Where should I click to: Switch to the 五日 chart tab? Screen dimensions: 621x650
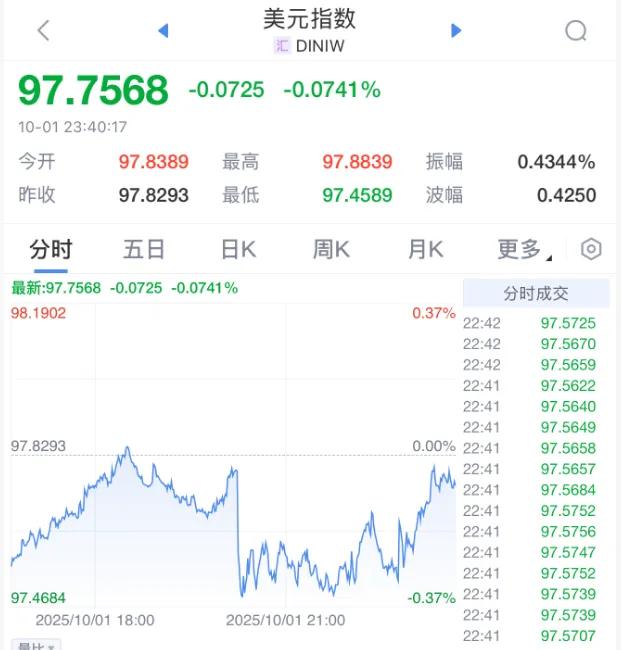click(x=144, y=249)
